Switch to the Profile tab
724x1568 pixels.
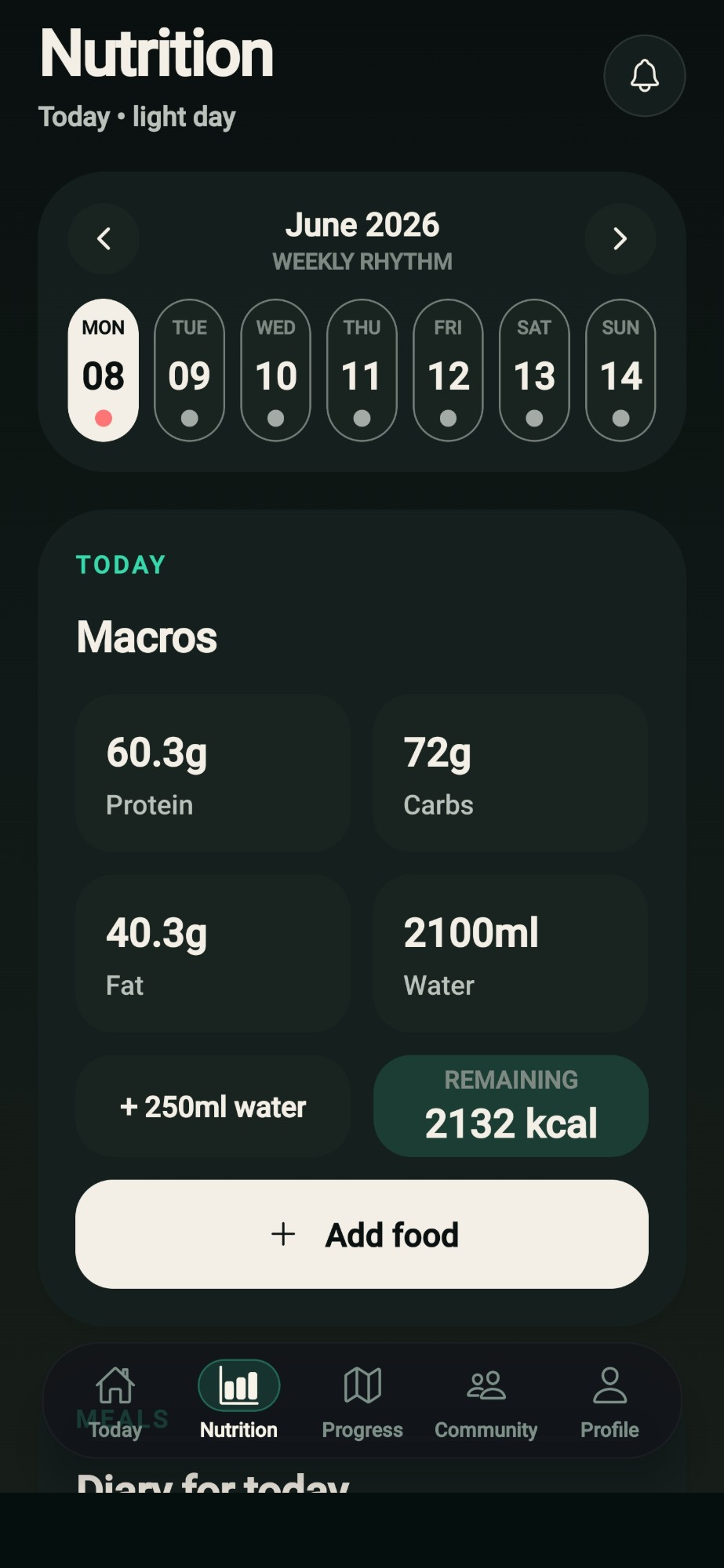pos(609,1402)
